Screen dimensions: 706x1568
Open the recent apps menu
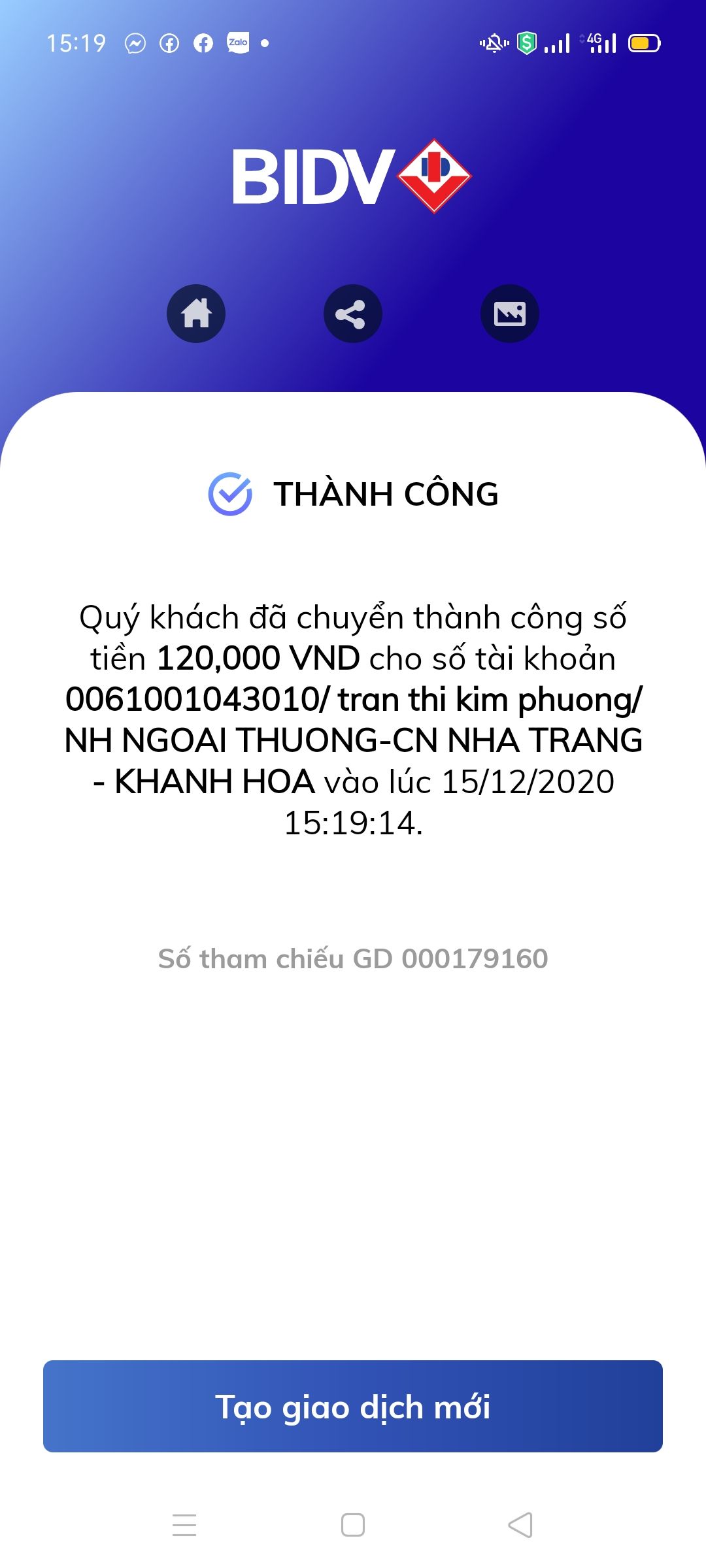[184, 1525]
